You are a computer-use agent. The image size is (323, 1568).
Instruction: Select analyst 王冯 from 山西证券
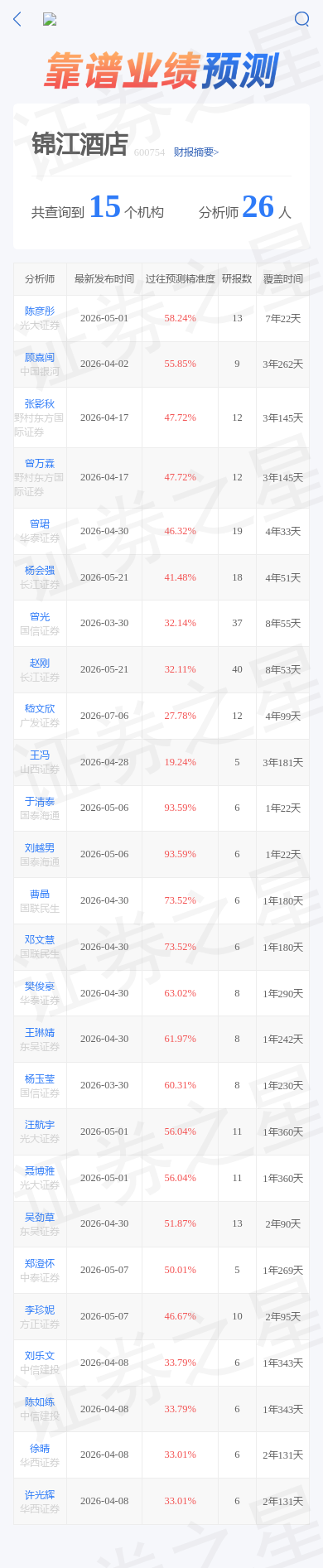pyautogui.click(x=40, y=755)
